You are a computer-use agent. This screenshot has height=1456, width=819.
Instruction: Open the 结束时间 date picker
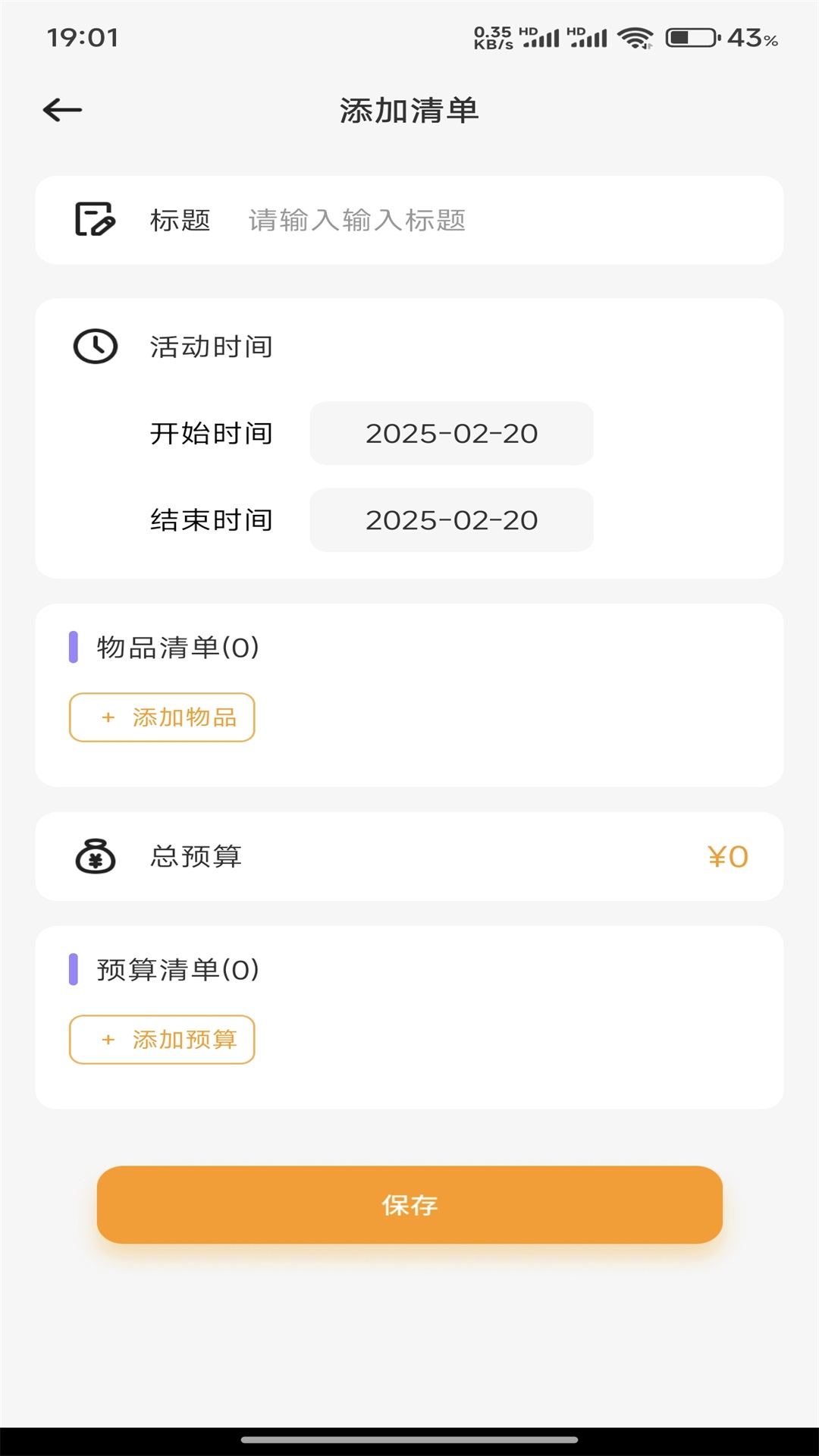pyautogui.click(x=451, y=520)
